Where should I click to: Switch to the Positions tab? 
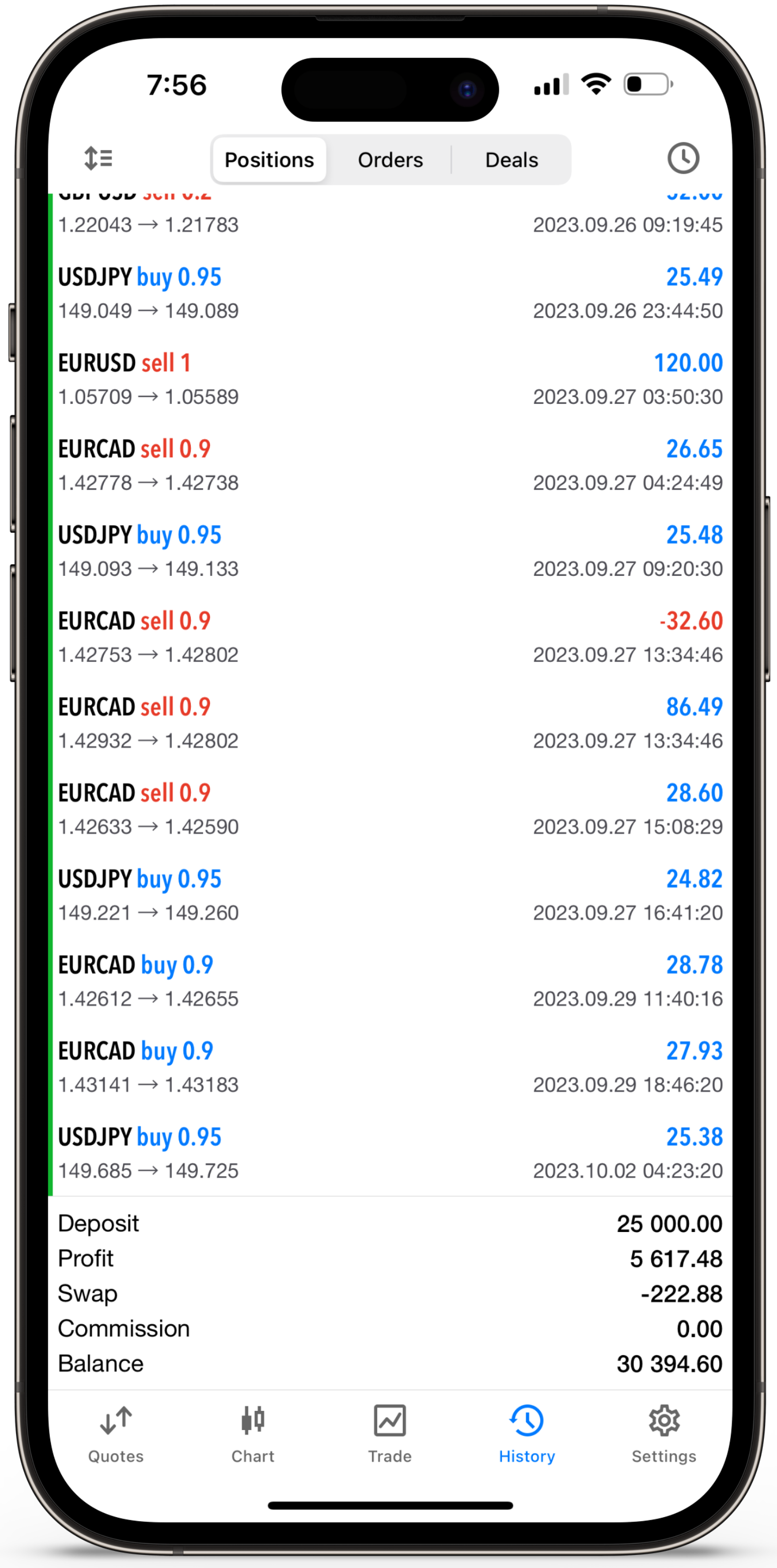click(268, 160)
